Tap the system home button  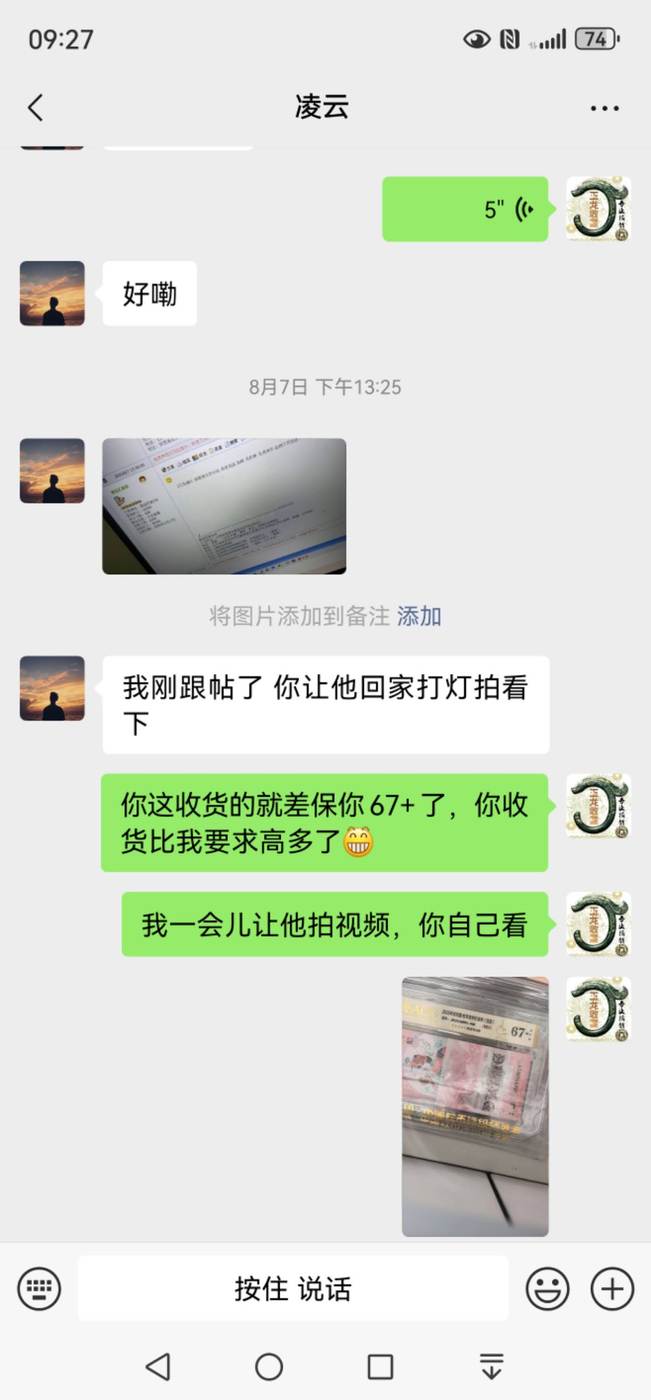pyautogui.click(x=269, y=1367)
